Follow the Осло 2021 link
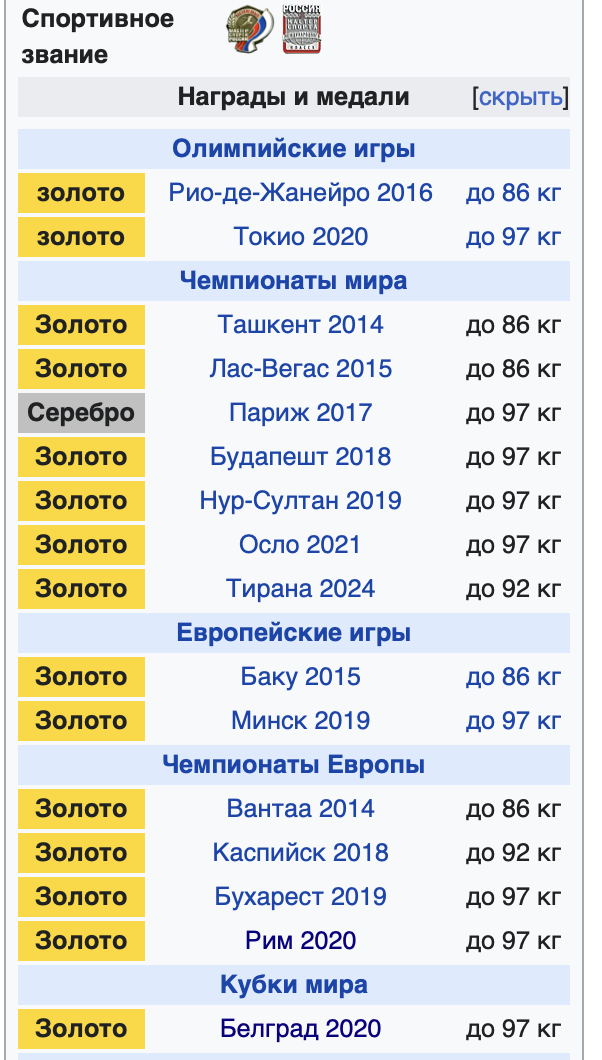The height and width of the screenshot is (1060, 602). [x=301, y=544]
